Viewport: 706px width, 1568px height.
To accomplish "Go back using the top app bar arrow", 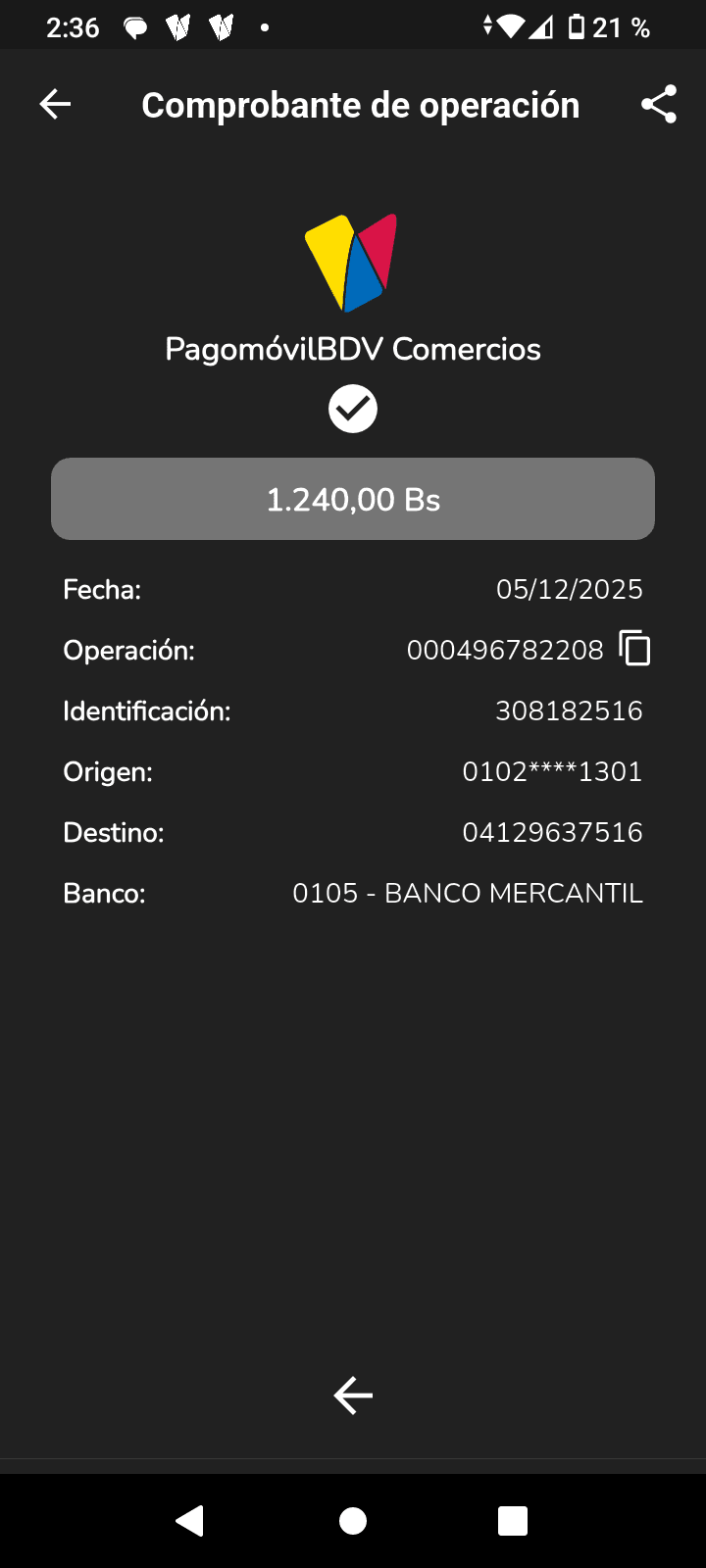I will point(55,104).
